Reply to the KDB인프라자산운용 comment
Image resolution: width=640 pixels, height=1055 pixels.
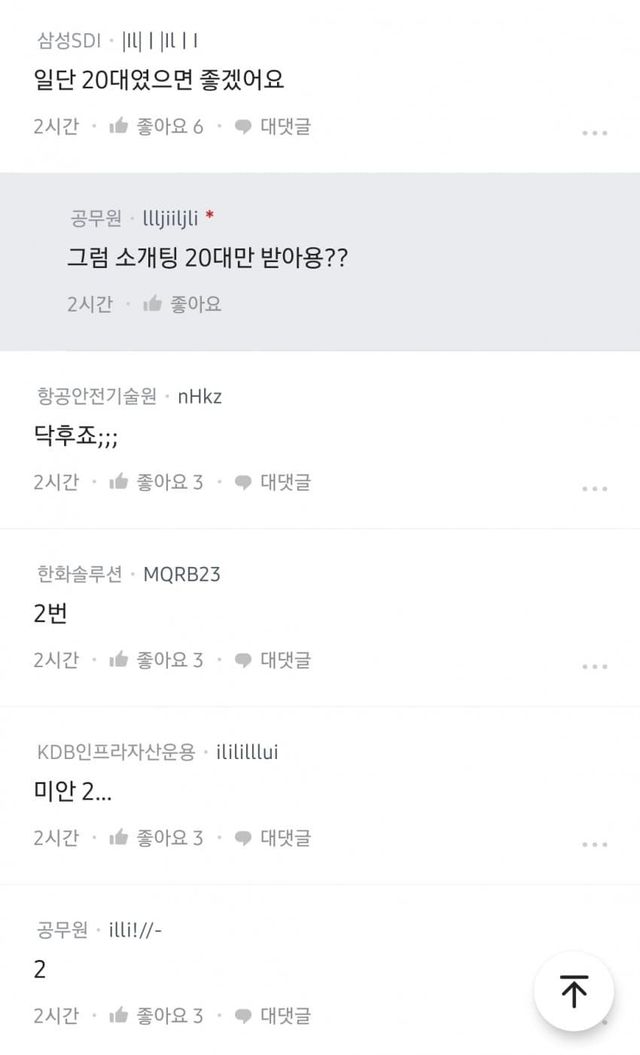click(272, 838)
